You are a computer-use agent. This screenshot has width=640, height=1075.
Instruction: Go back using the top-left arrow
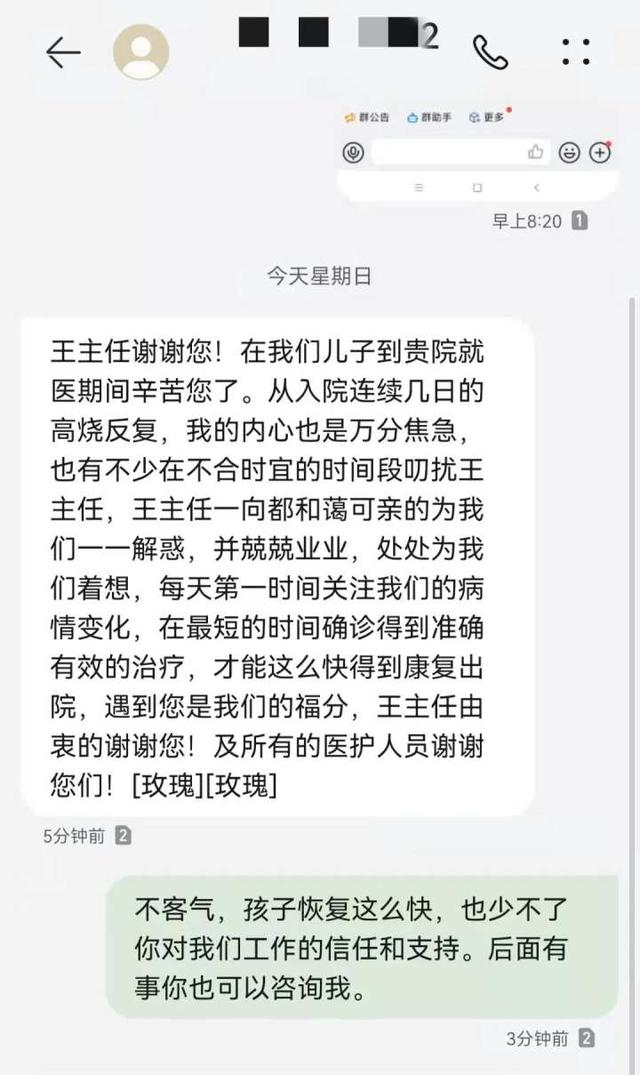pyautogui.click(x=63, y=53)
